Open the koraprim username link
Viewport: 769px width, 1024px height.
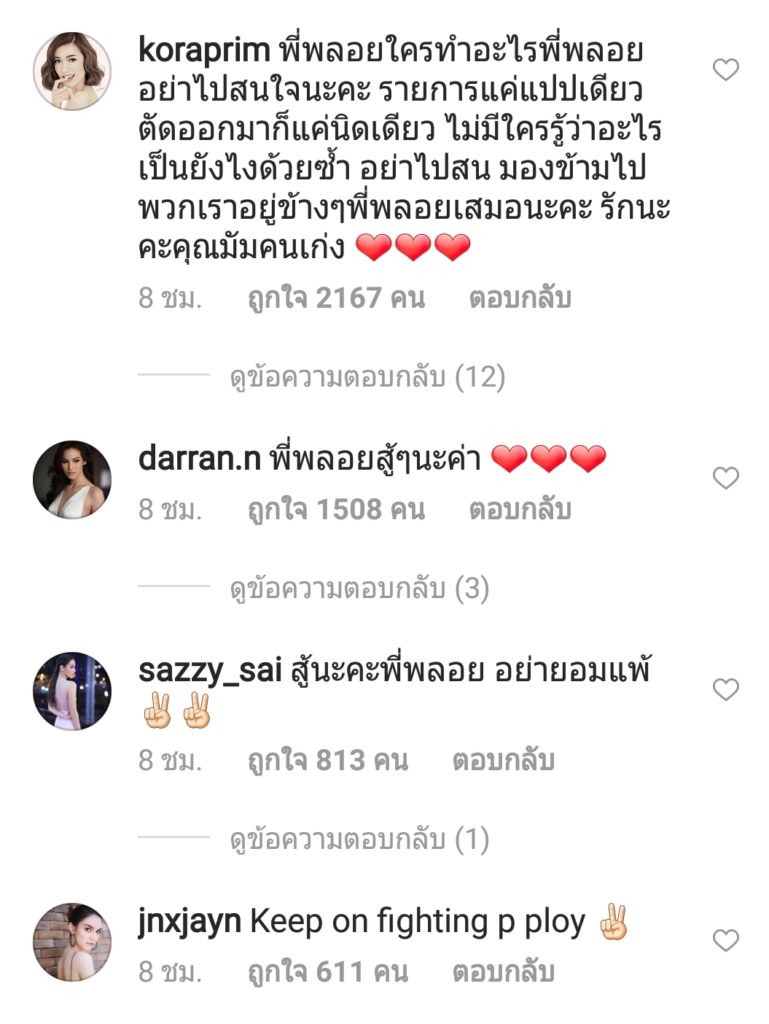click(x=207, y=50)
